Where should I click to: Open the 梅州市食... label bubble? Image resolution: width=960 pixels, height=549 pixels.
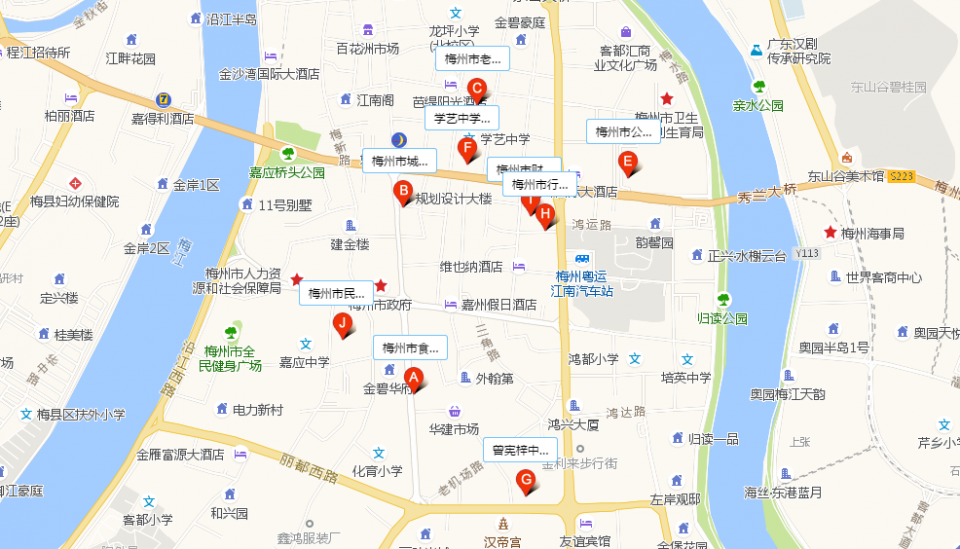pos(409,348)
